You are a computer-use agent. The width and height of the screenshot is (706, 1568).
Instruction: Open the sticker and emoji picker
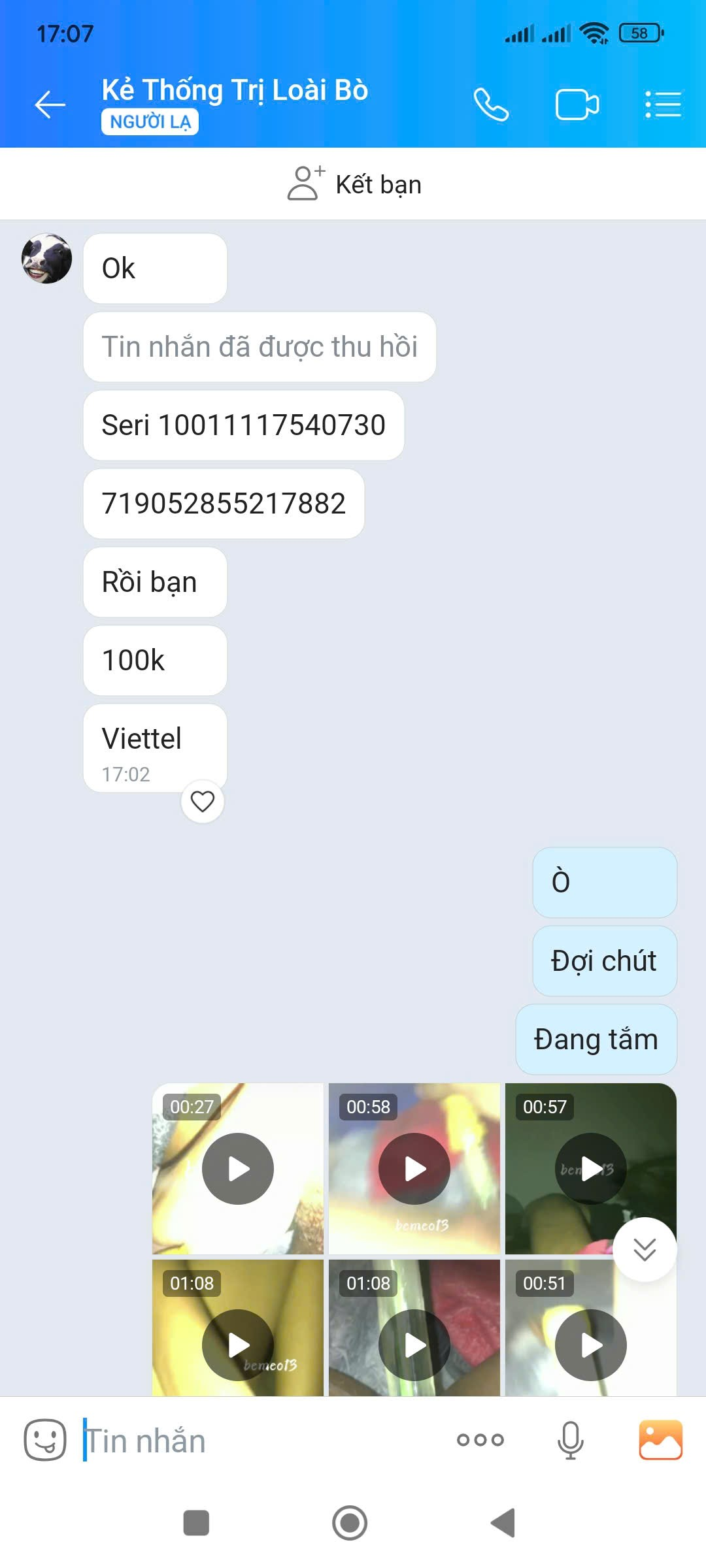click(x=45, y=1440)
